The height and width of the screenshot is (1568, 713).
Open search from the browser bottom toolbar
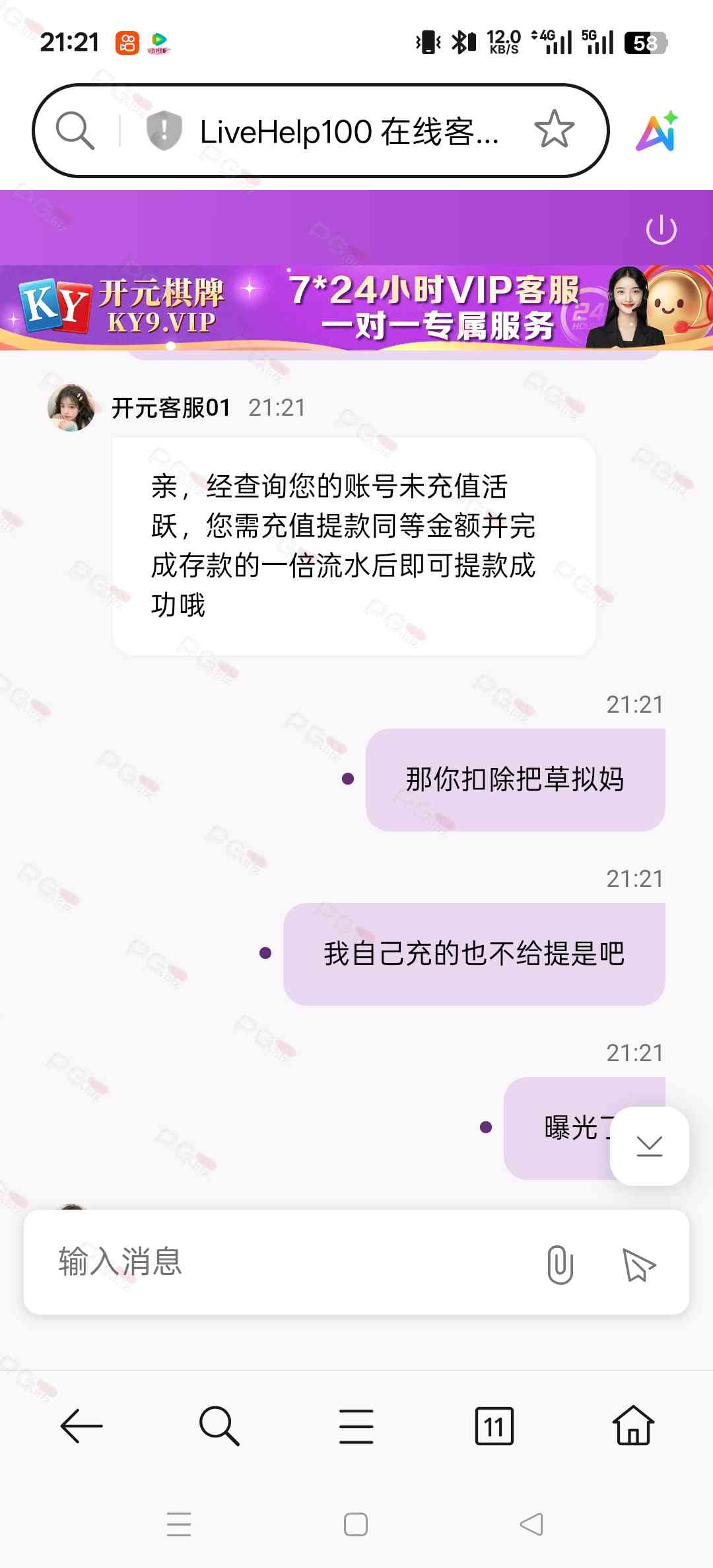219,1426
